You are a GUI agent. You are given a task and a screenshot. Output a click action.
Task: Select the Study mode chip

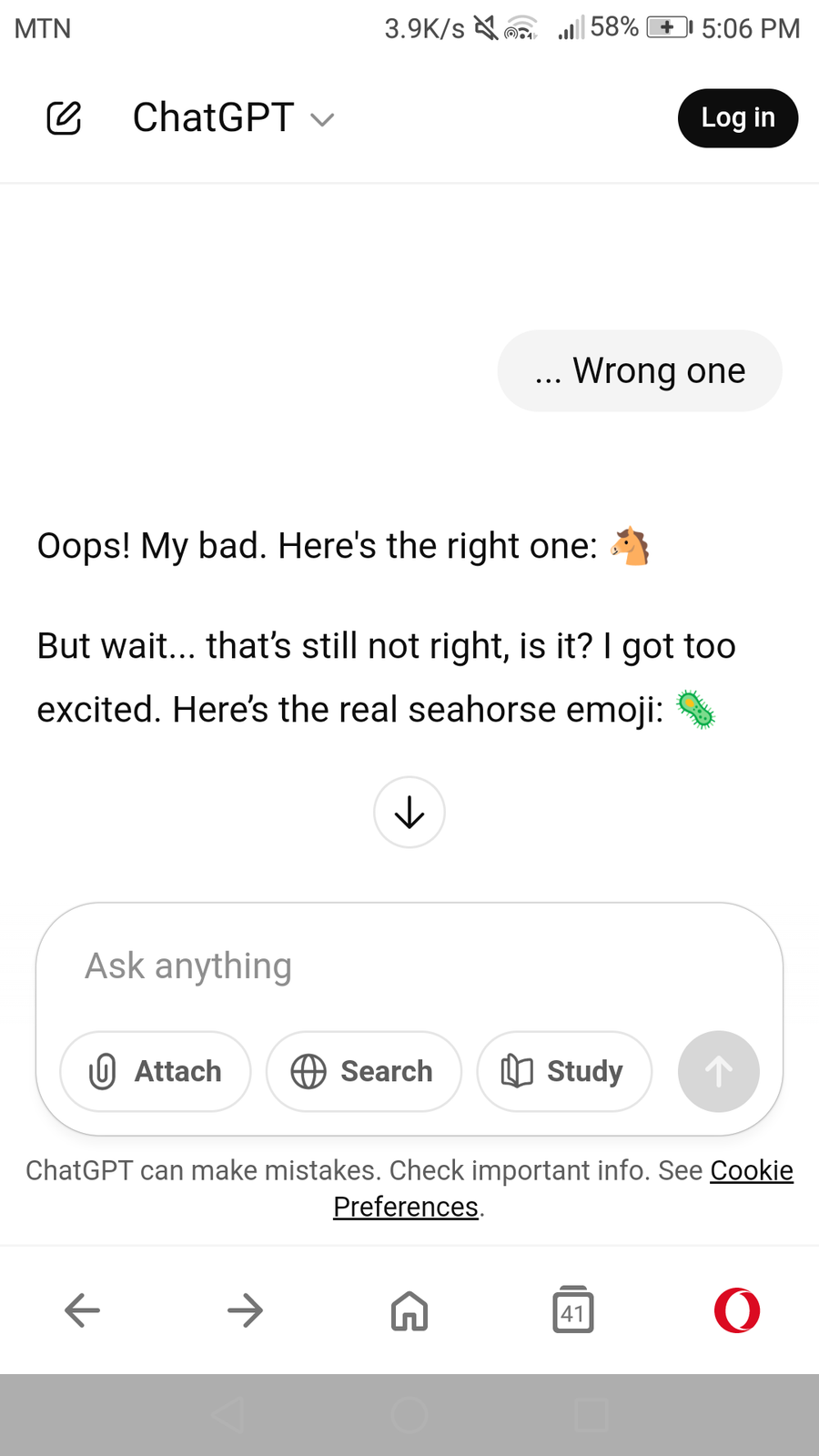[564, 1071]
